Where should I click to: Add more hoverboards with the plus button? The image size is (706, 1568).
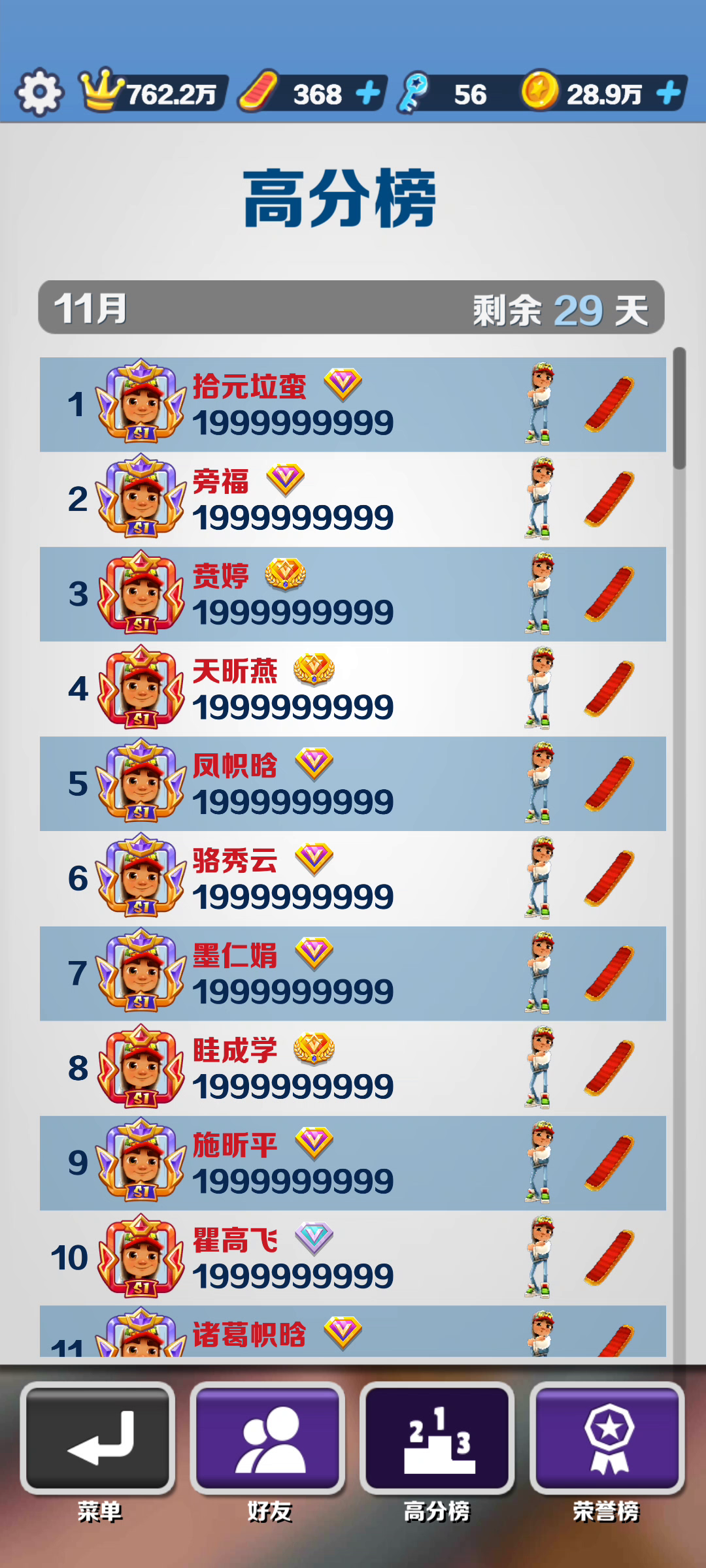click(x=368, y=93)
